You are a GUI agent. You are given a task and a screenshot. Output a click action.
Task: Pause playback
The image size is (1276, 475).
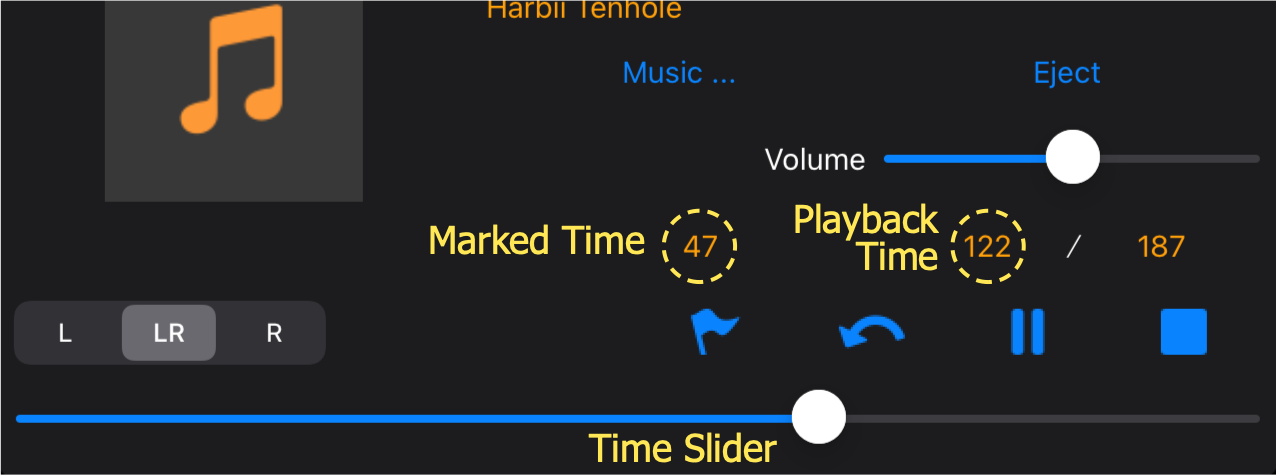1027,332
